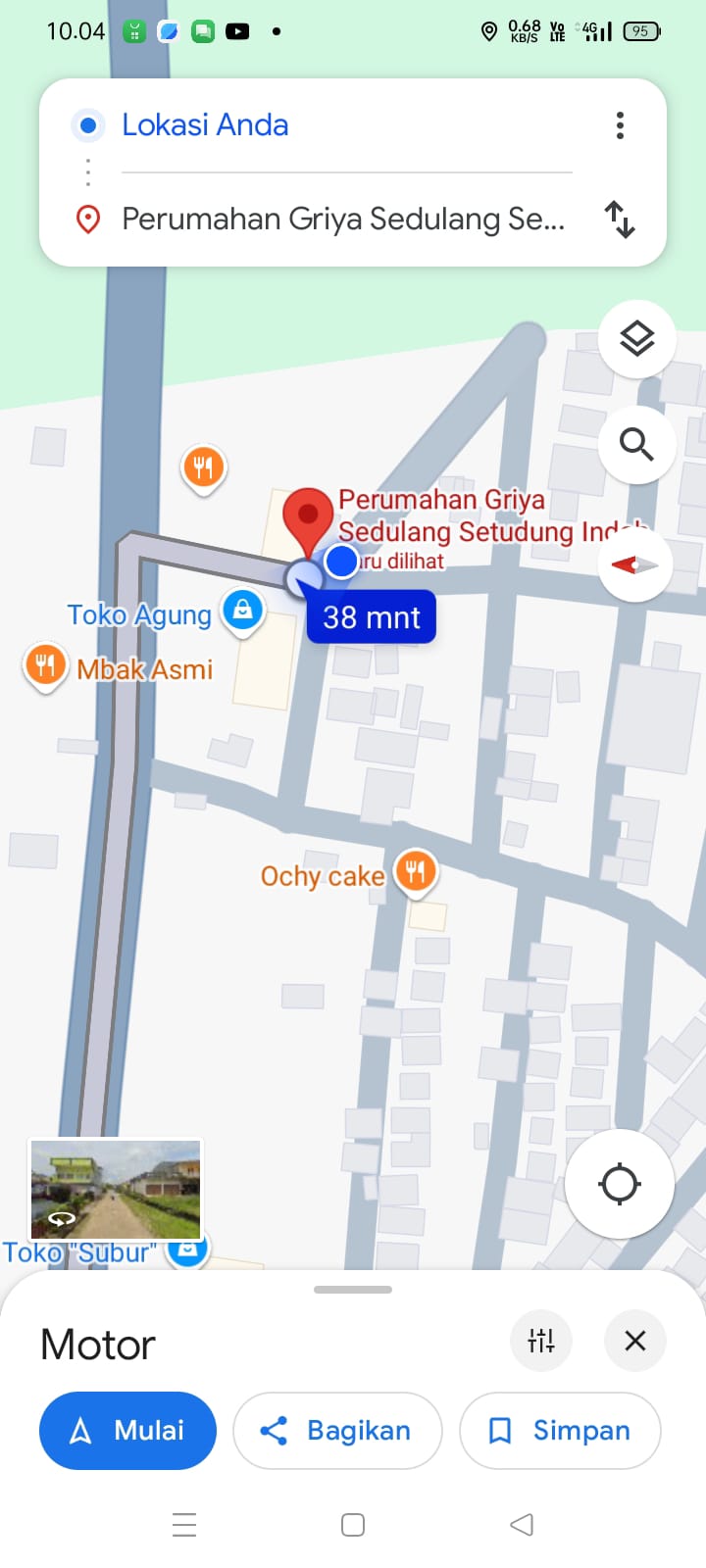
Task: Center map on your current location
Action: click(x=619, y=1184)
